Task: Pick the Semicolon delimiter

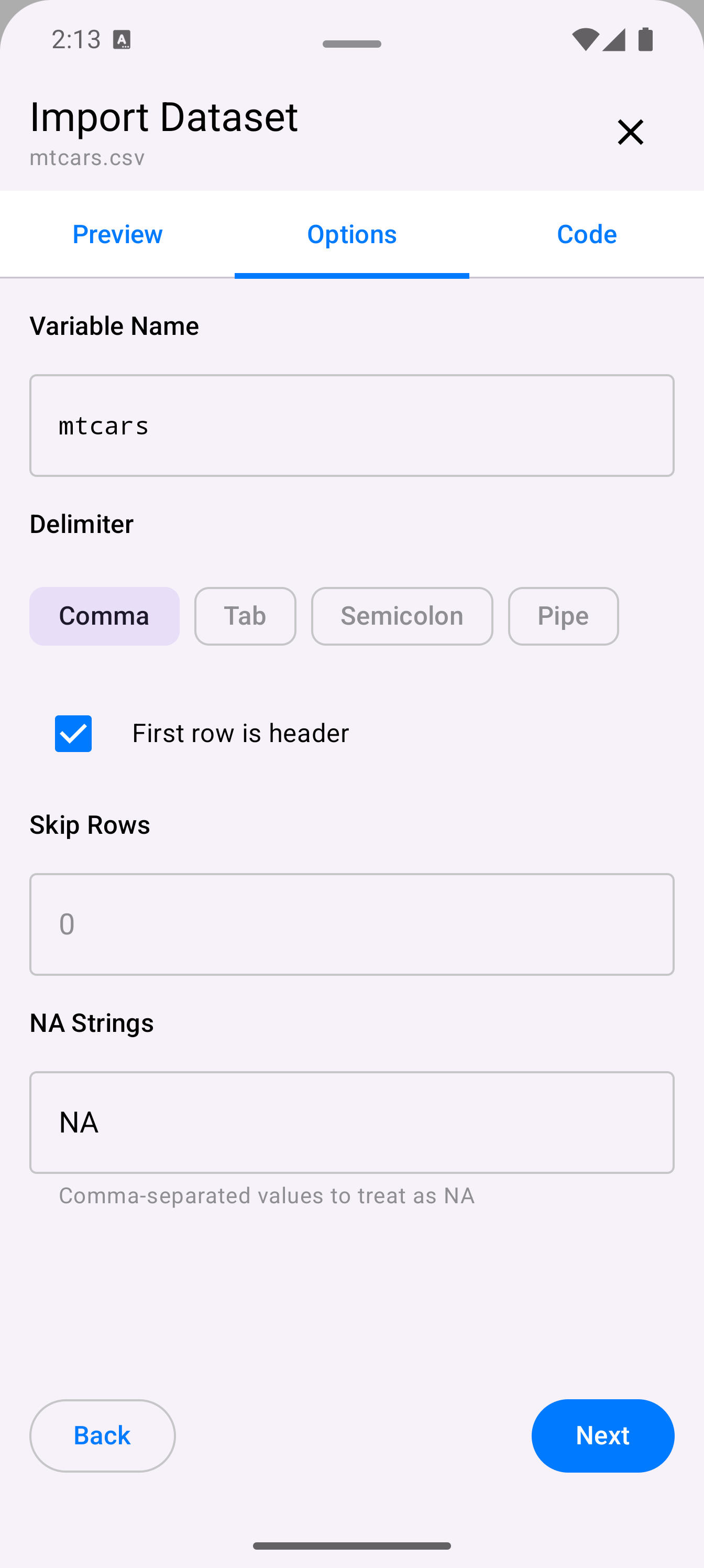Action: coord(402,616)
